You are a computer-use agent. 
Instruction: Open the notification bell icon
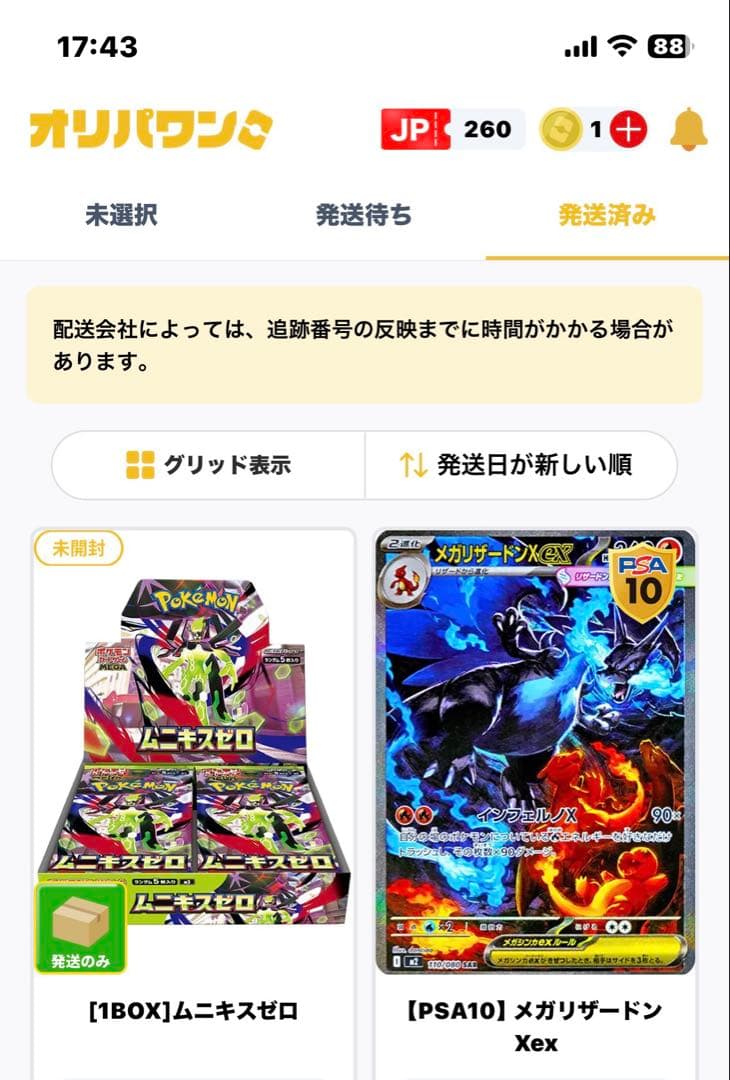[x=683, y=128]
